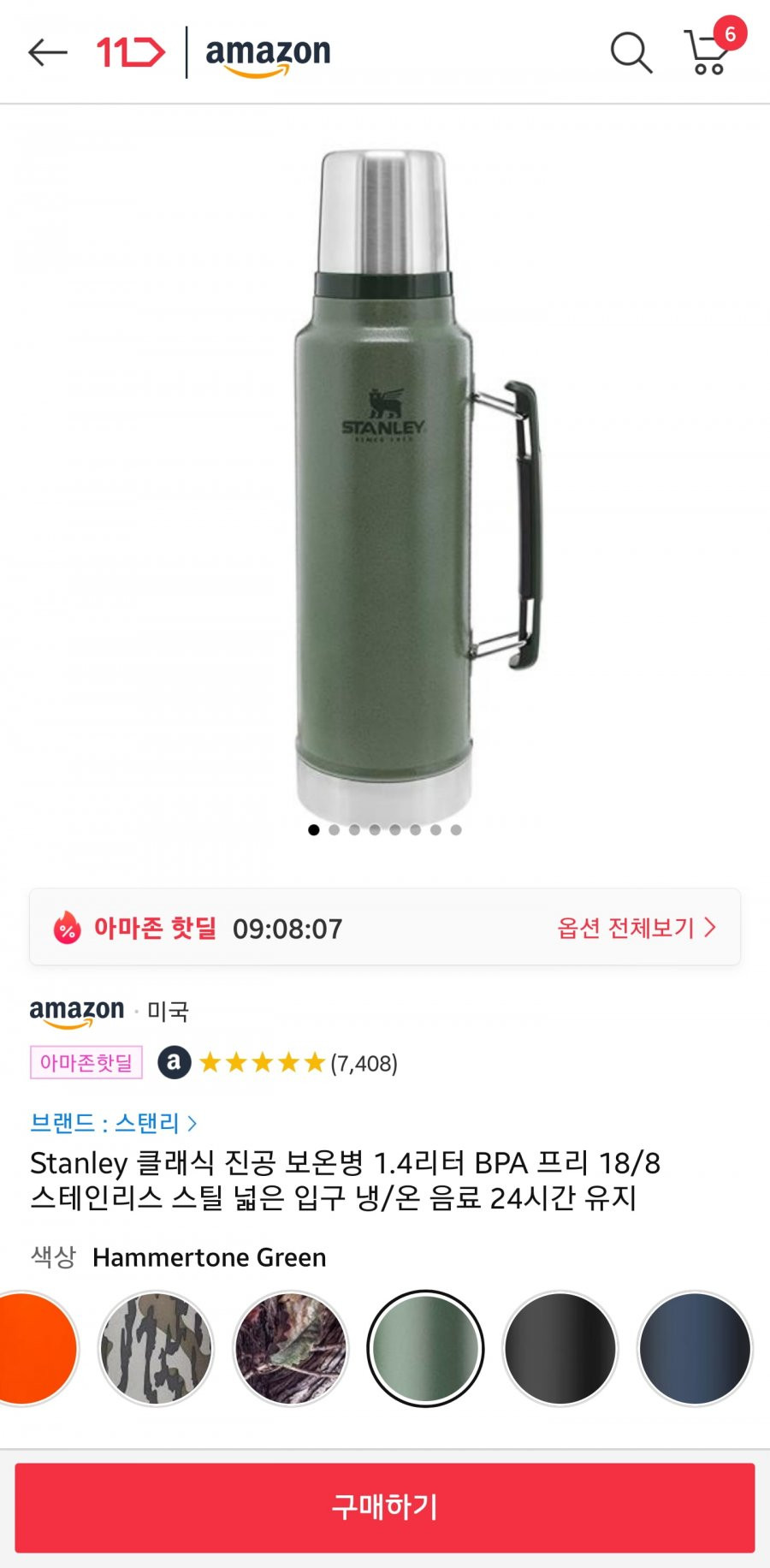Choose the black color swatch
Image resolution: width=770 pixels, height=1568 pixels.
[x=560, y=1349]
